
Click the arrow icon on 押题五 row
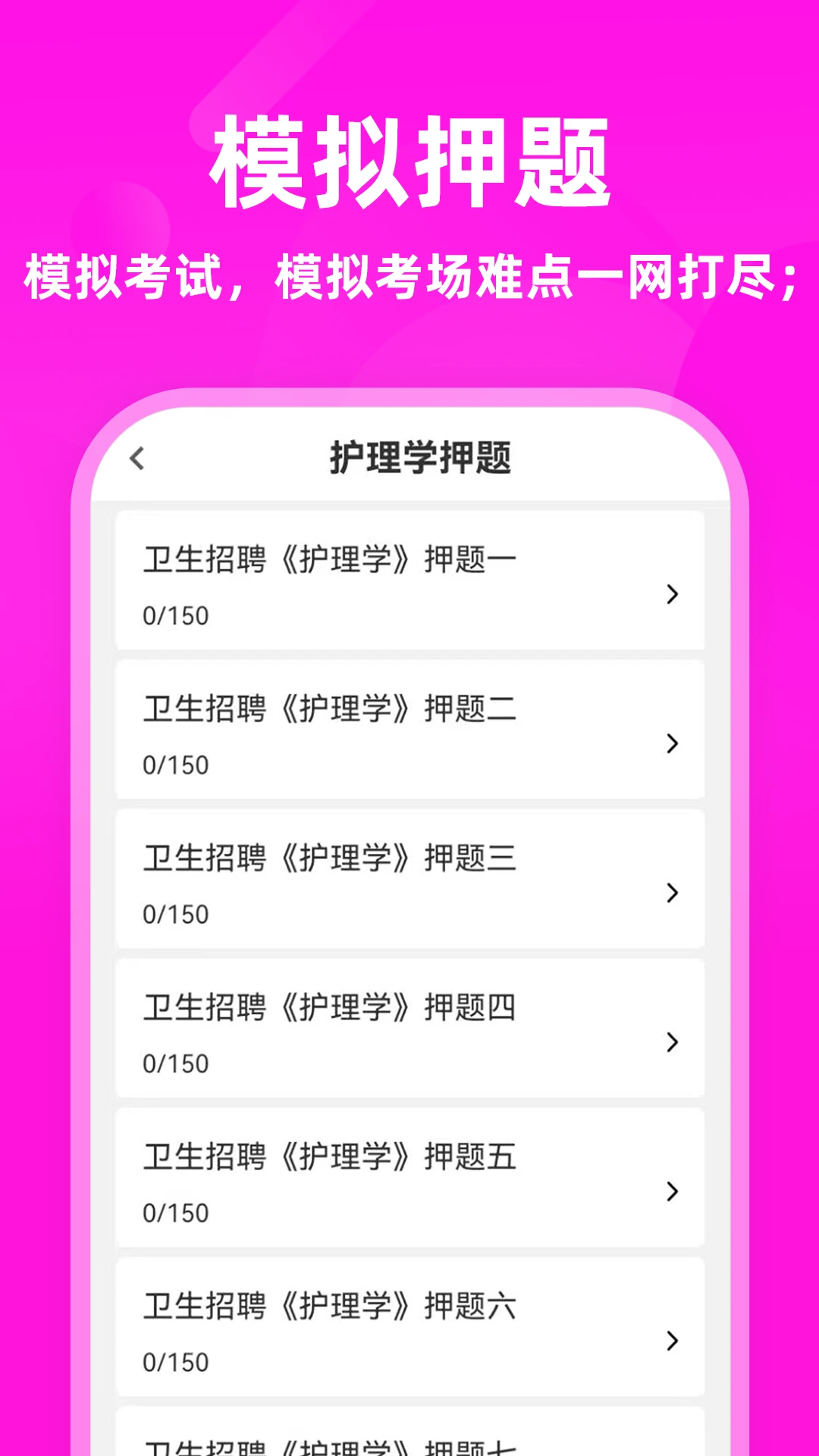tap(672, 1191)
